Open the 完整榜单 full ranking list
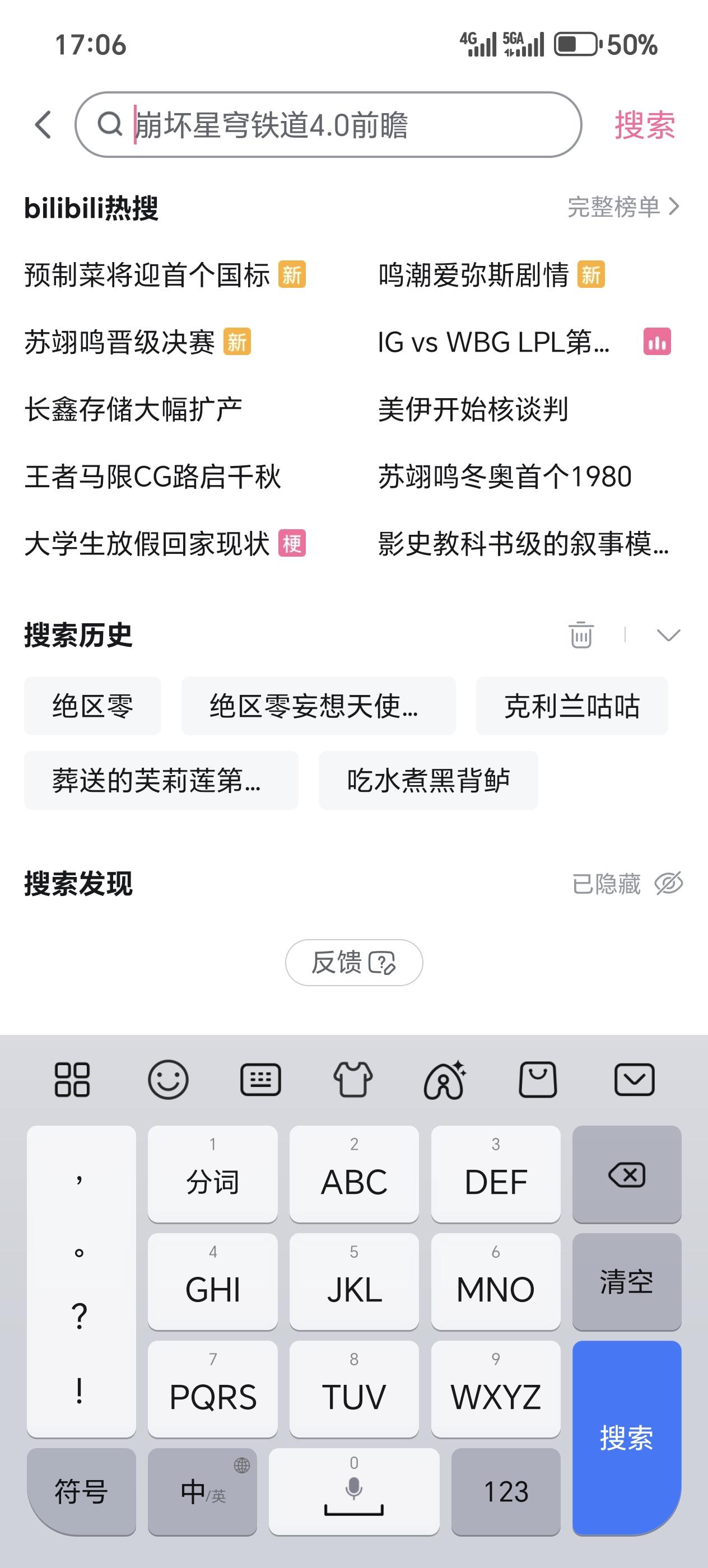Viewport: 708px width, 1568px height. point(623,207)
